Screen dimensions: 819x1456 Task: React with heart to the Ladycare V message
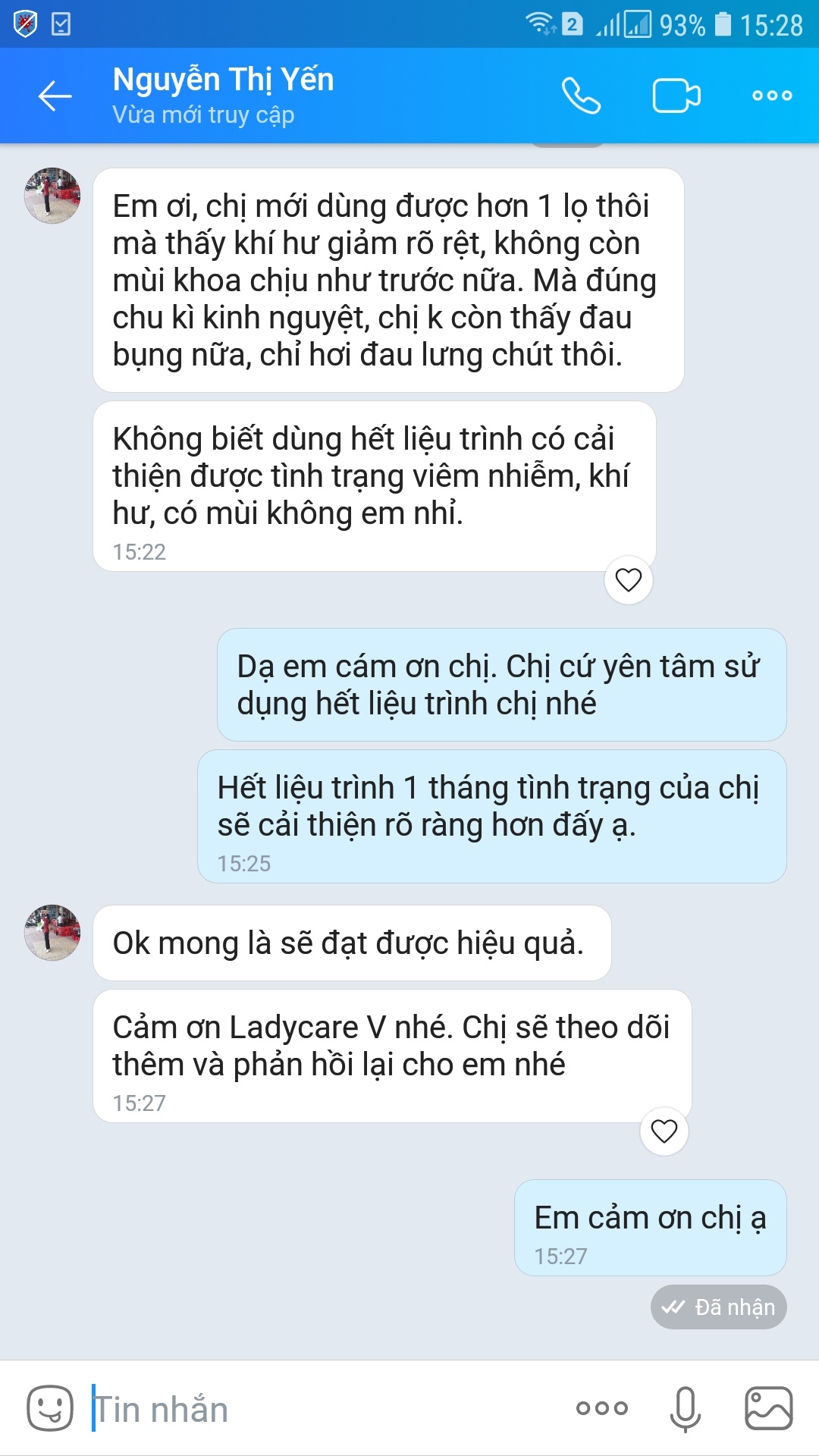(x=664, y=1131)
